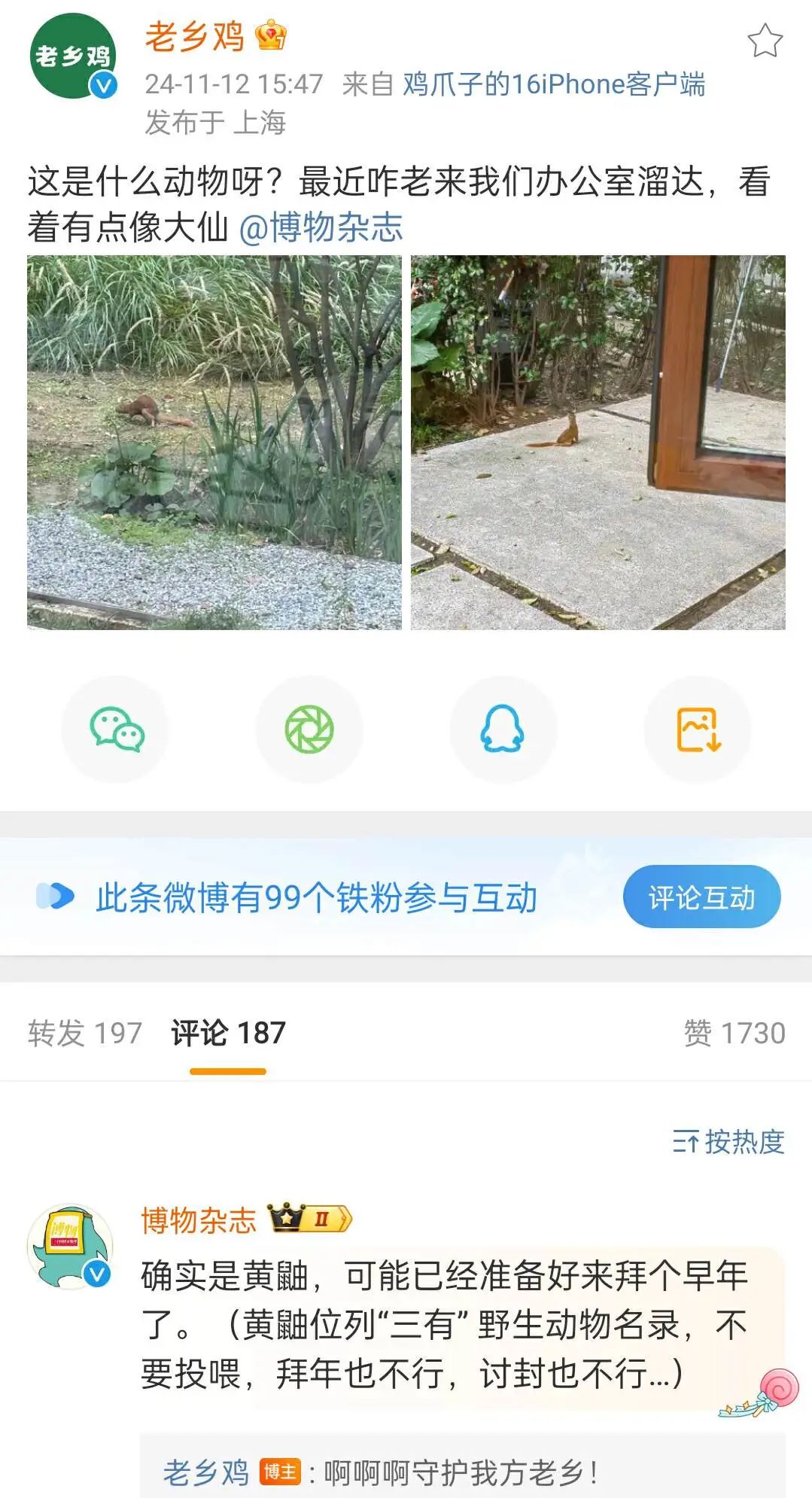This screenshot has height=1498, width=812.
Task: Change comment sorting via 按热度
Action: click(x=728, y=1142)
